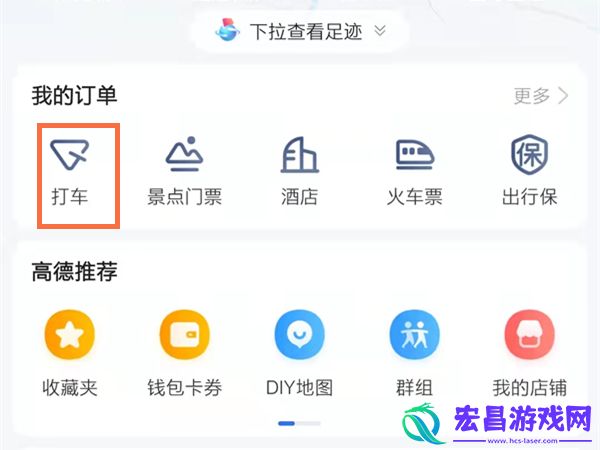The width and height of the screenshot is (600, 450).
Task: View 景点门票 orders
Action: point(185,171)
